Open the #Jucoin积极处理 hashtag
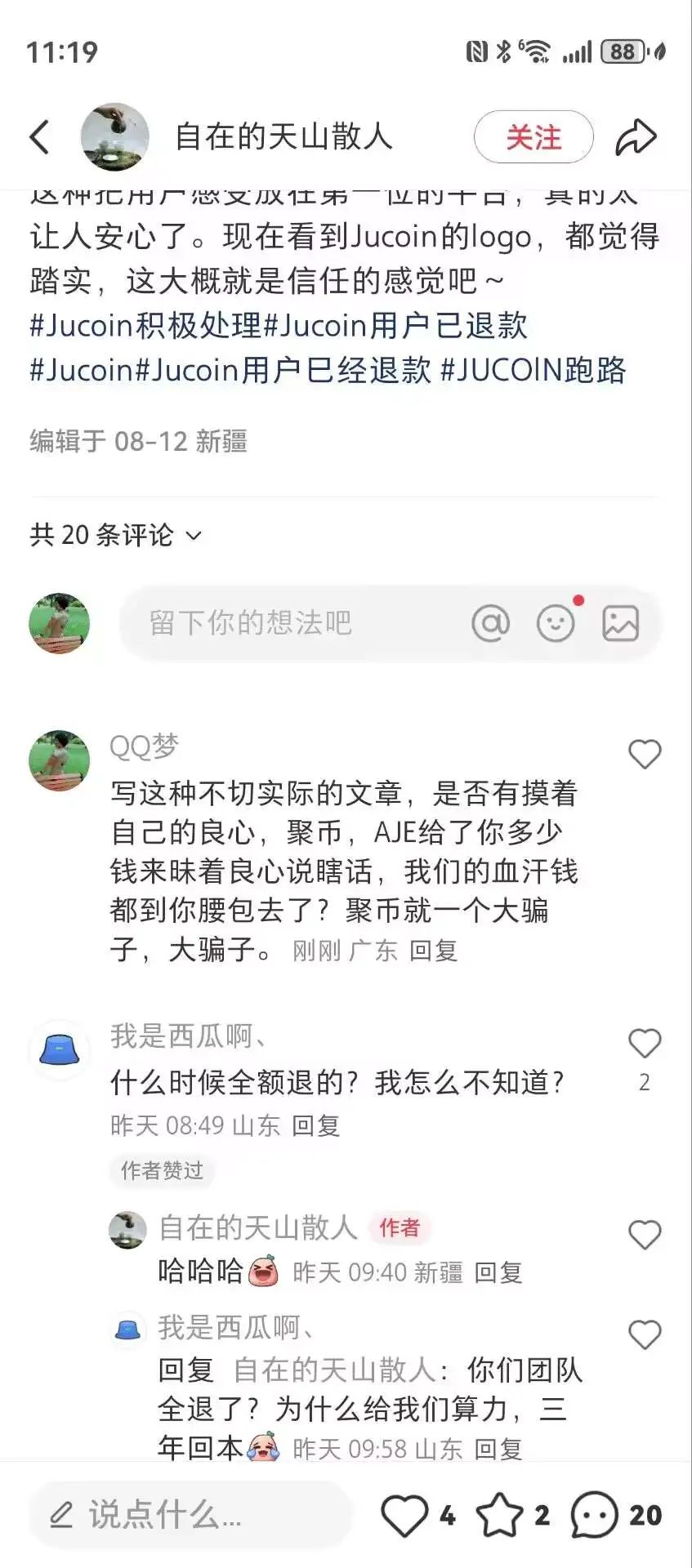 [x=145, y=325]
